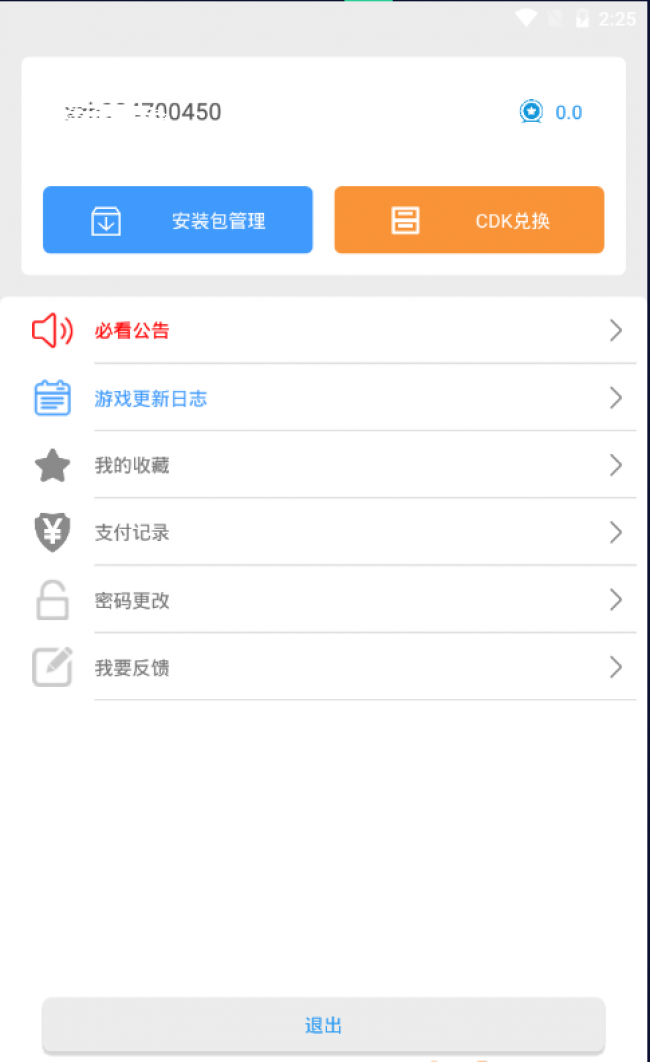Tap the CDK兑换 redeem button

469,220
